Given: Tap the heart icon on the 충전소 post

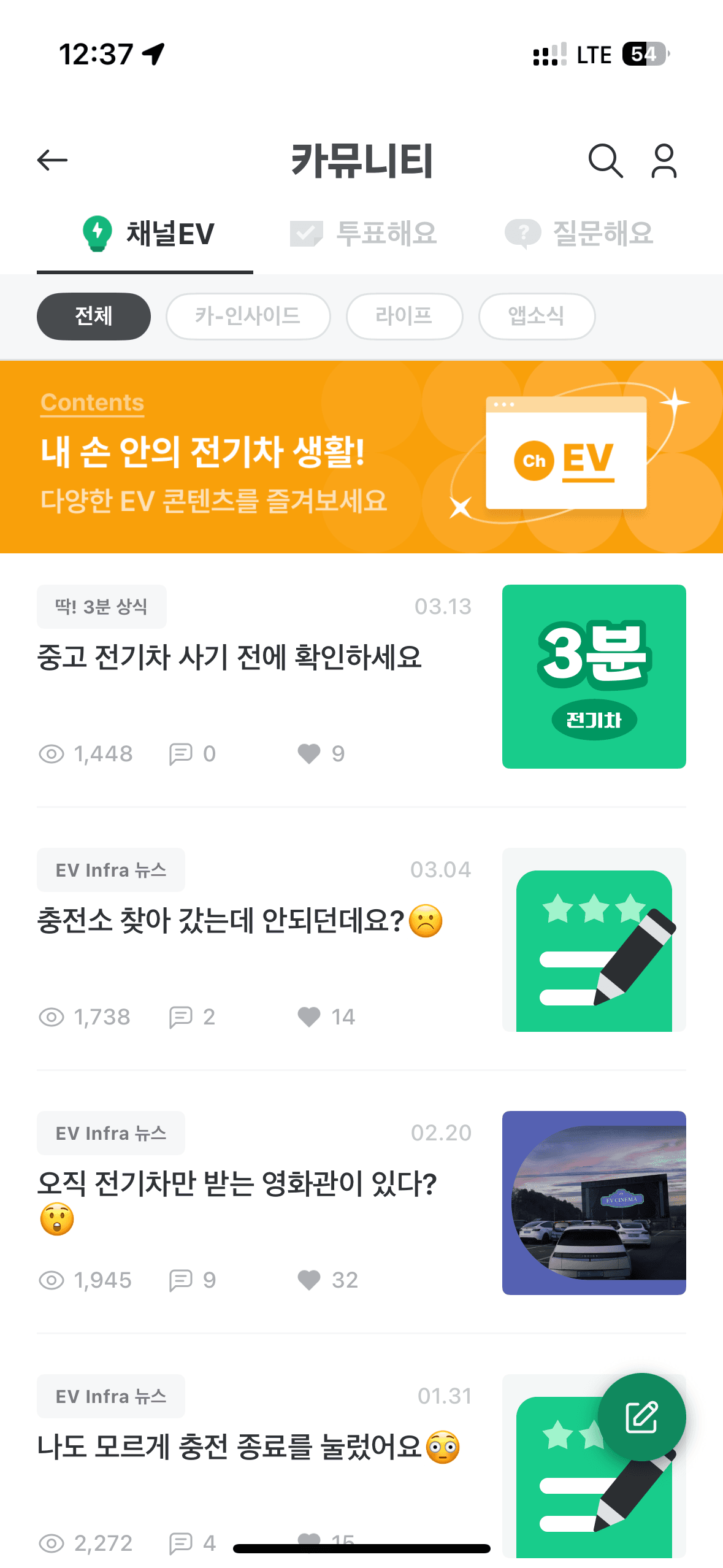Looking at the screenshot, I should (309, 1017).
